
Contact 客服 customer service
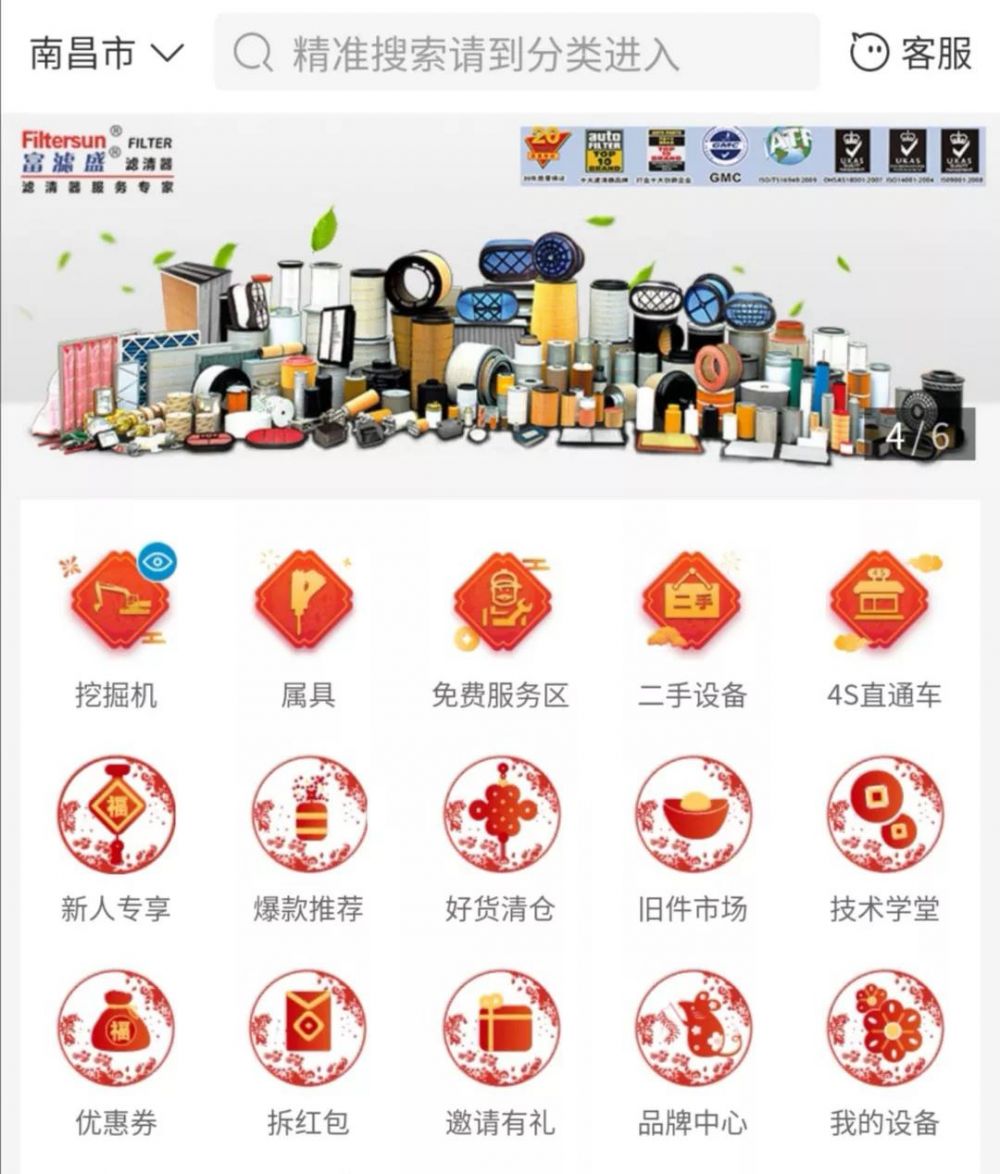911,53
